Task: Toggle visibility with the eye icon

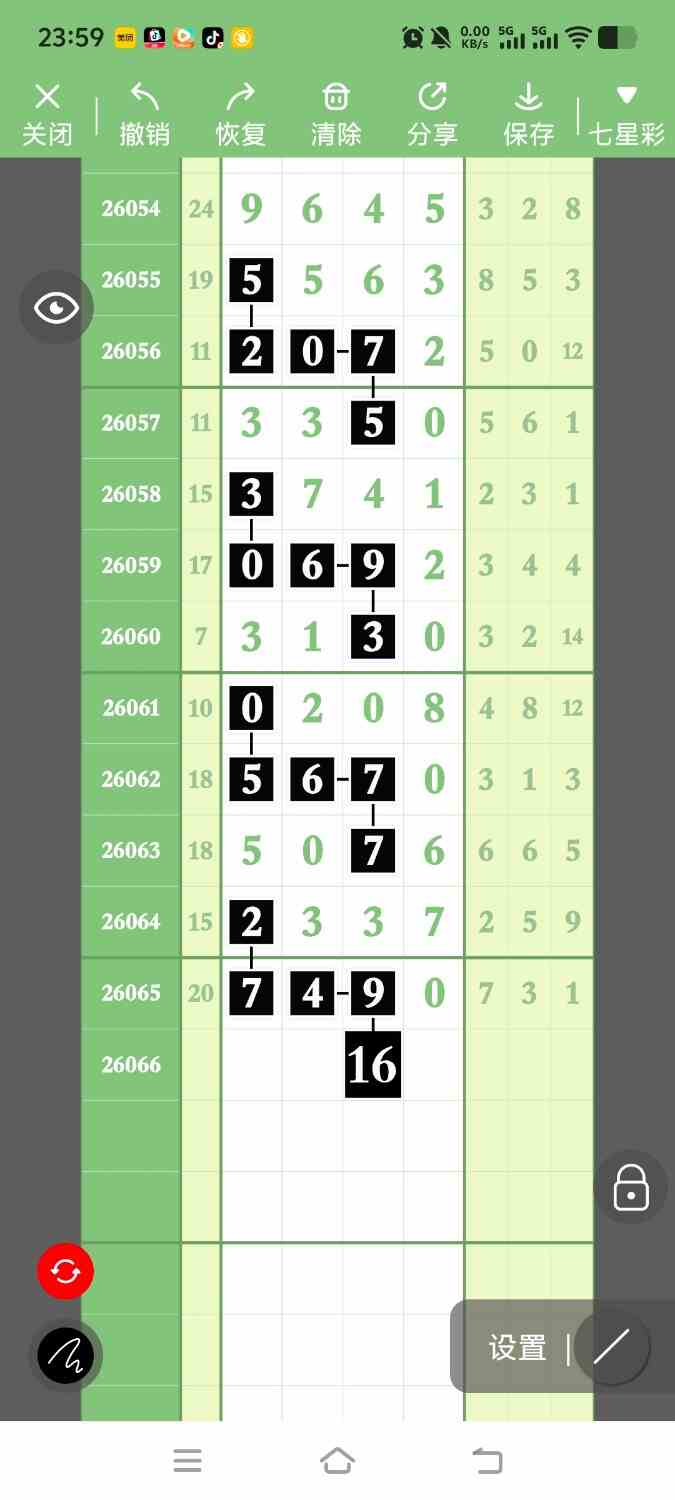Action: (56, 308)
